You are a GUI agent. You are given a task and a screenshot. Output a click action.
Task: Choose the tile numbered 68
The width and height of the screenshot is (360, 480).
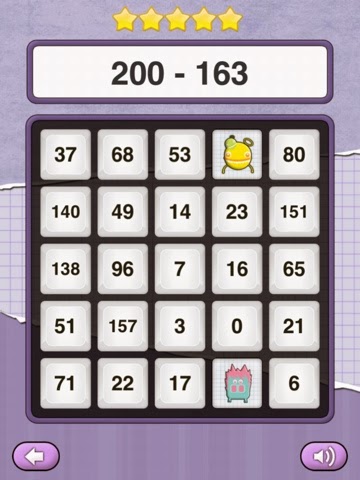[123, 154]
